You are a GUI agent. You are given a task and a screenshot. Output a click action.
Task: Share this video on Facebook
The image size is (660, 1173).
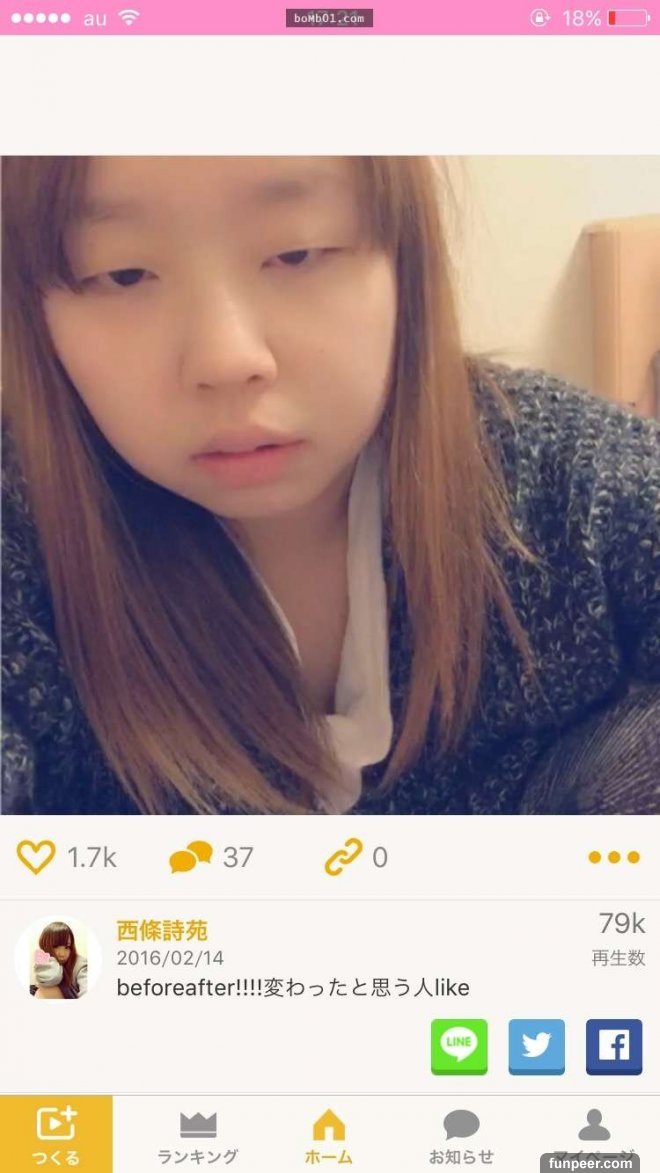(x=613, y=1046)
